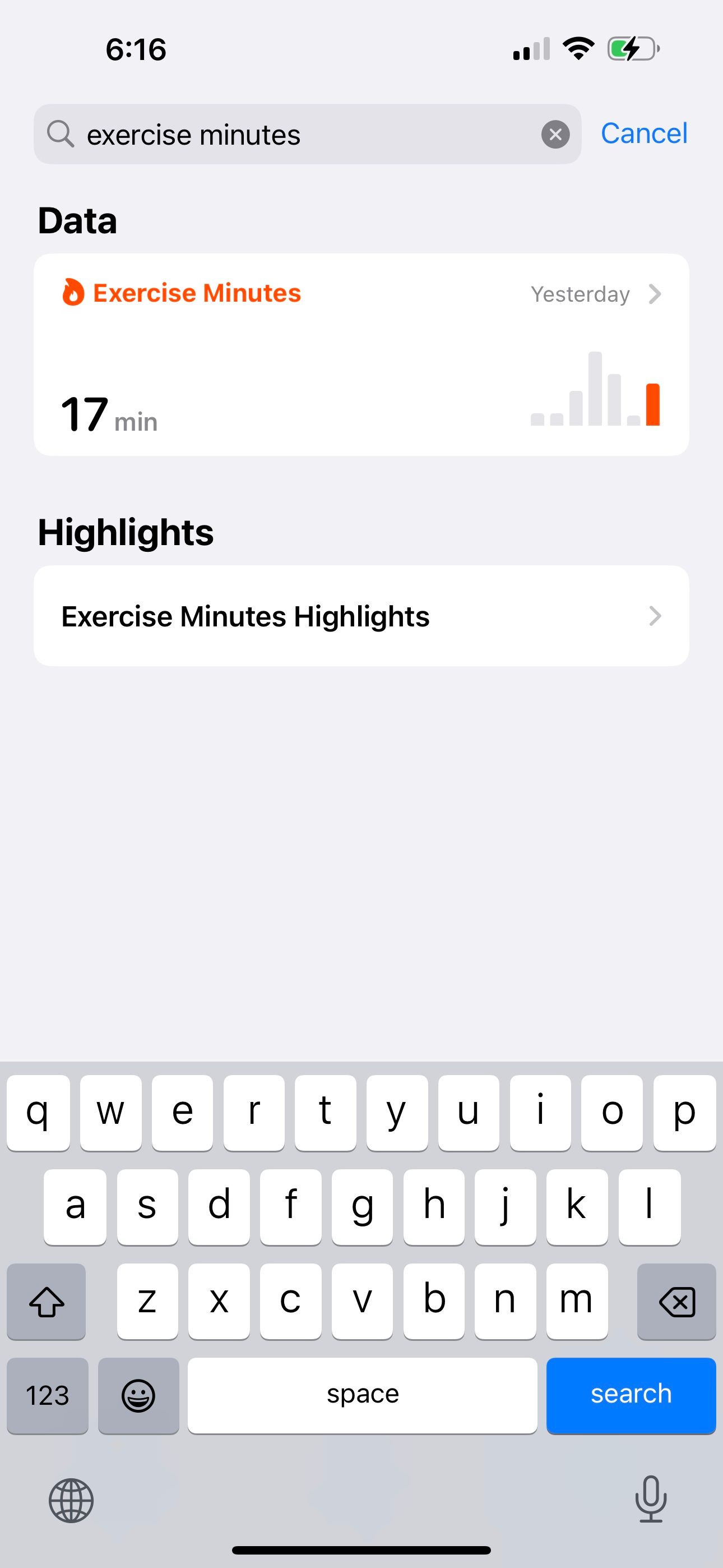Switch keyboard language with the globe
The width and height of the screenshot is (723, 1568).
click(71, 1501)
